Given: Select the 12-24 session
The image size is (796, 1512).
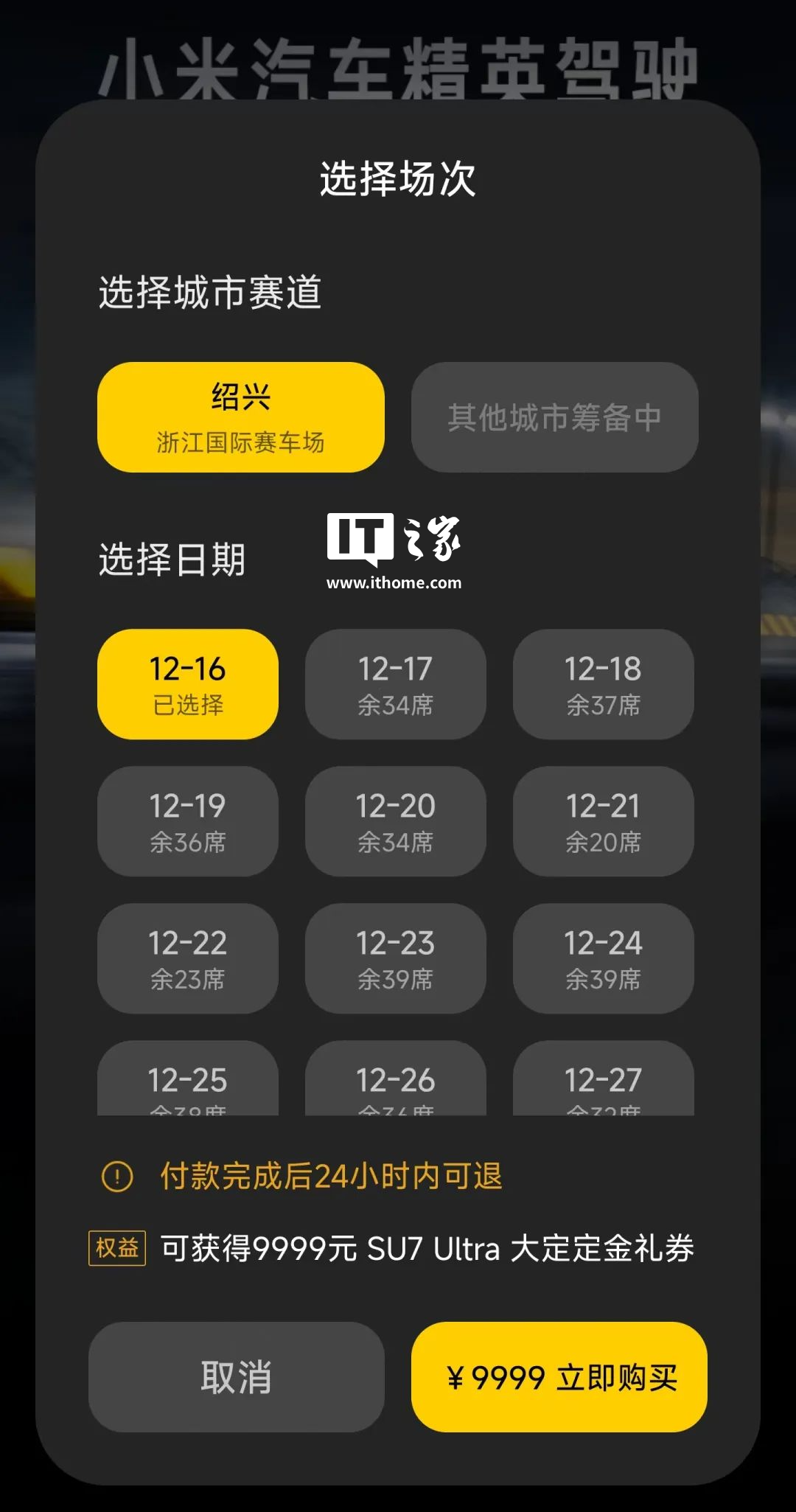Looking at the screenshot, I should point(603,958).
